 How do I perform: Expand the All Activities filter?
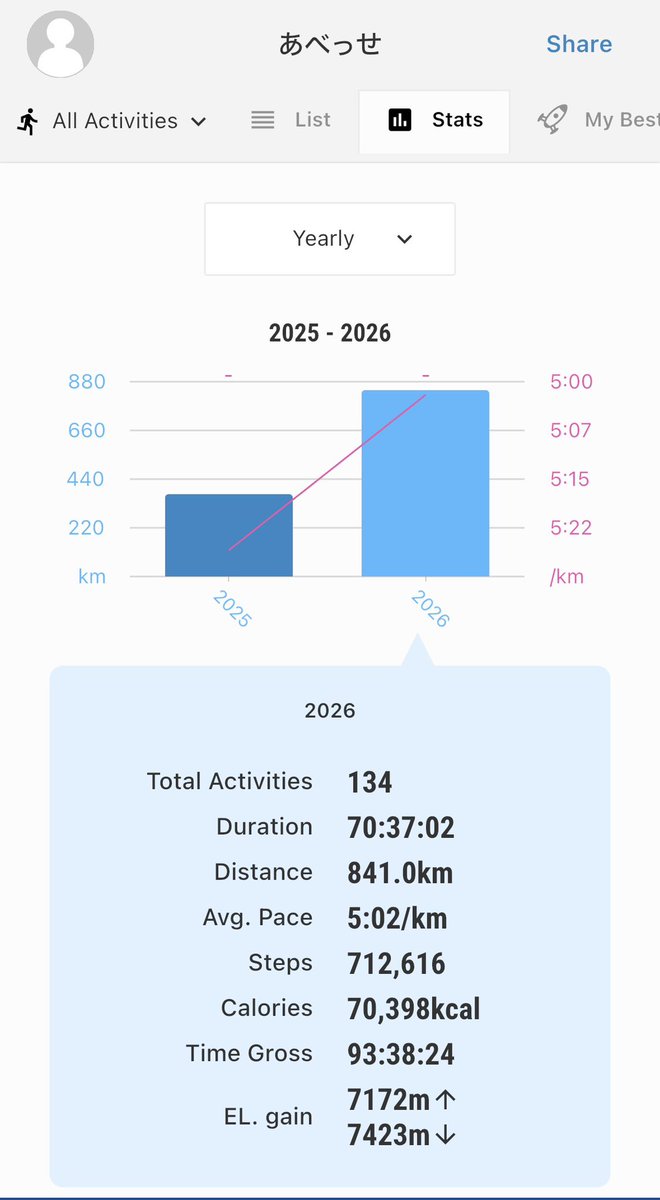coord(112,121)
